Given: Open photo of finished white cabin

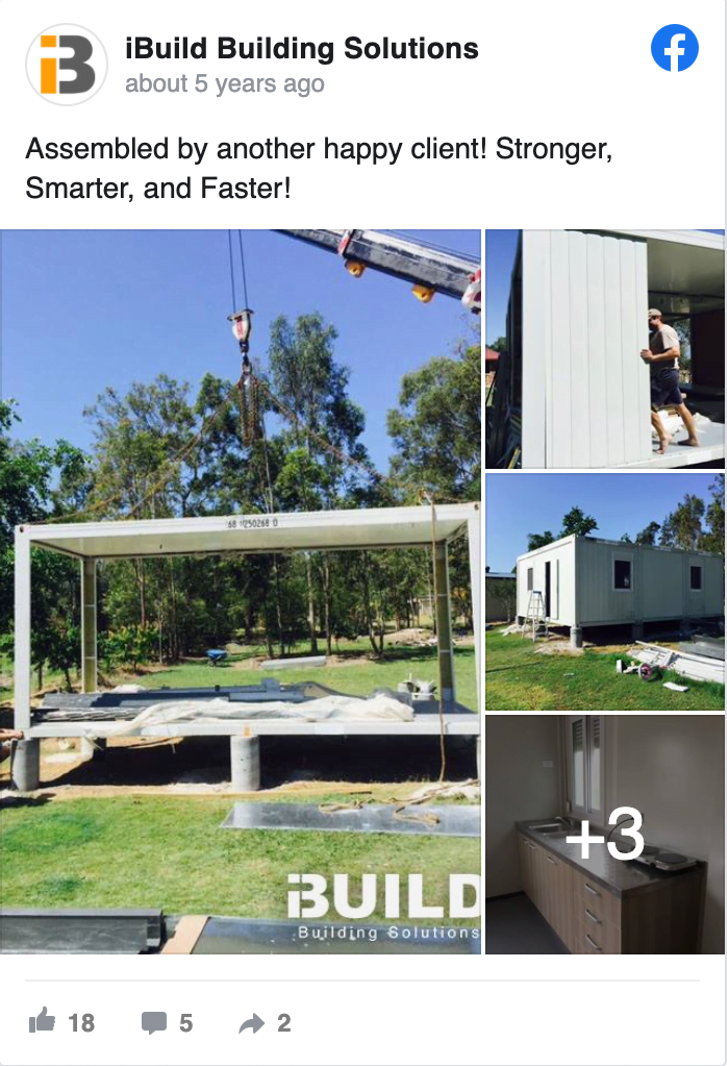Looking at the screenshot, I should 605,592.
